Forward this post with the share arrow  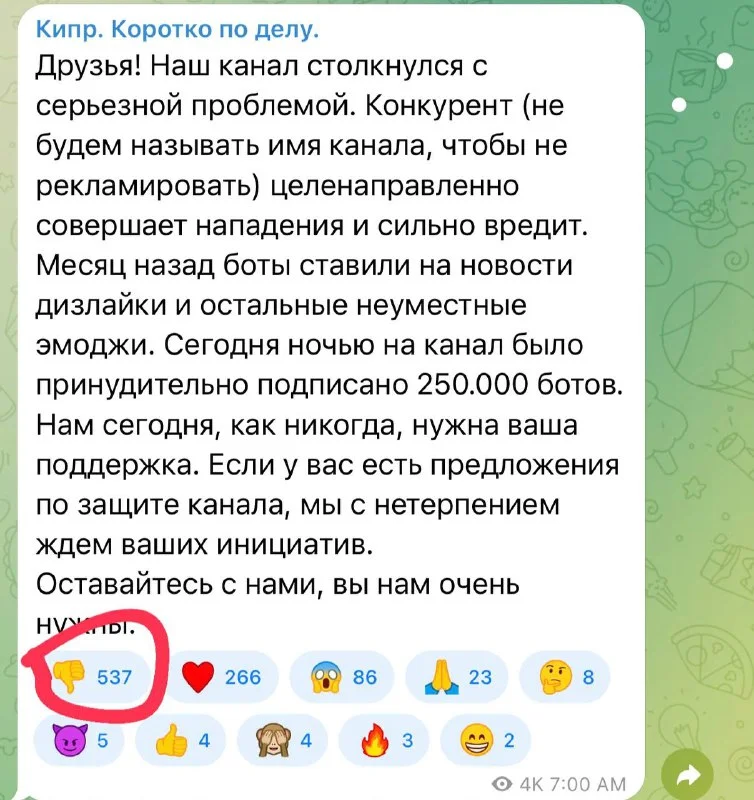[688, 773]
